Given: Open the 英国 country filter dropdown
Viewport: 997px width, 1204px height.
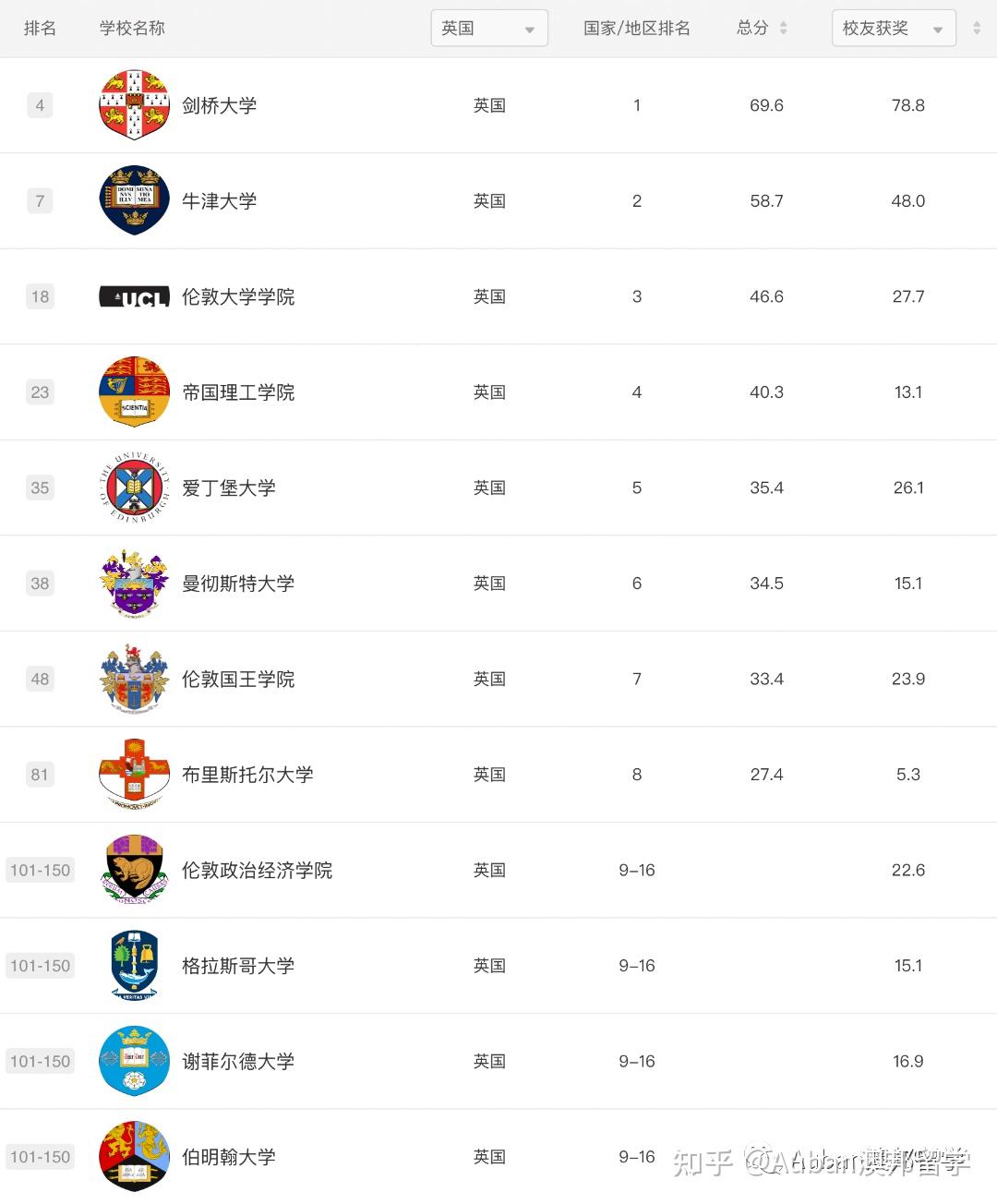Looking at the screenshot, I should point(489,29).
